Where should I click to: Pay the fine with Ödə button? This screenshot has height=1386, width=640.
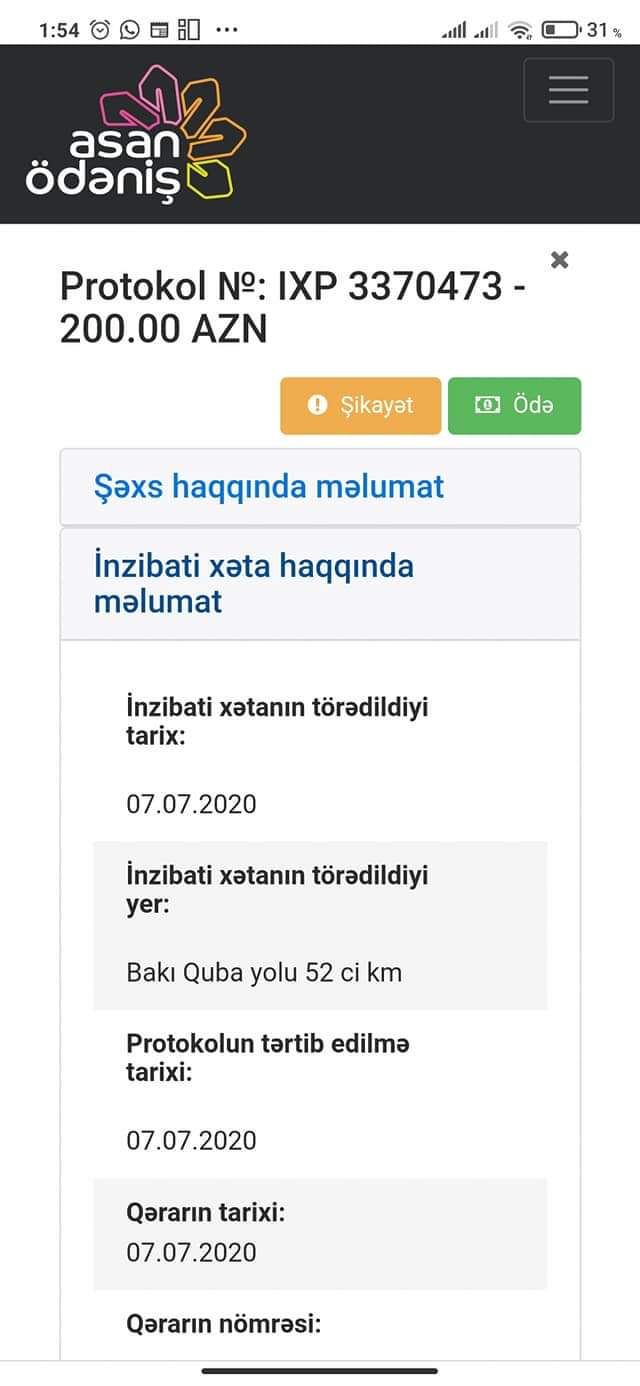(x=514, y=405)
